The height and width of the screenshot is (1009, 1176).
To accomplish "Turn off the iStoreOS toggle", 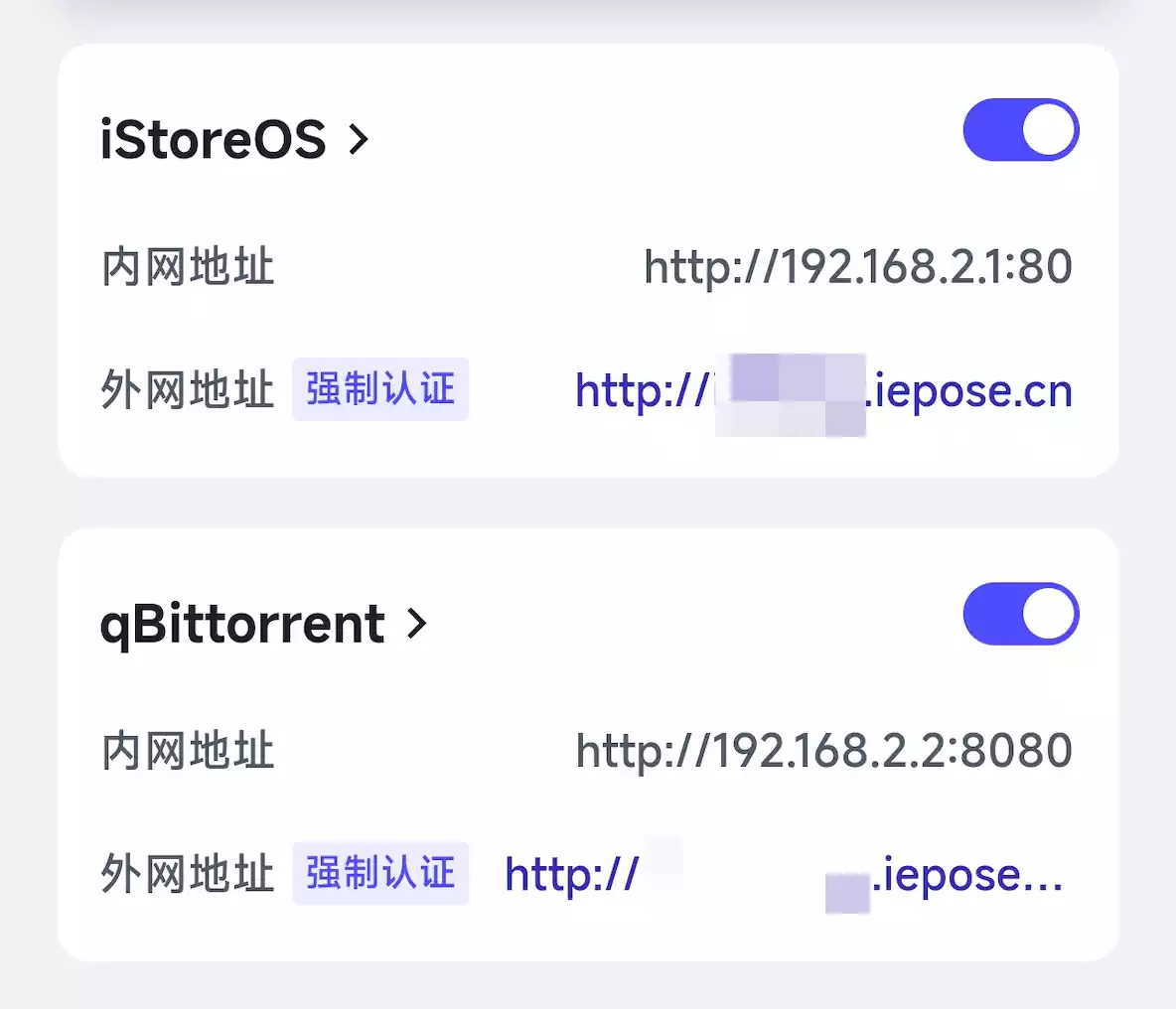I will 1020,130.
